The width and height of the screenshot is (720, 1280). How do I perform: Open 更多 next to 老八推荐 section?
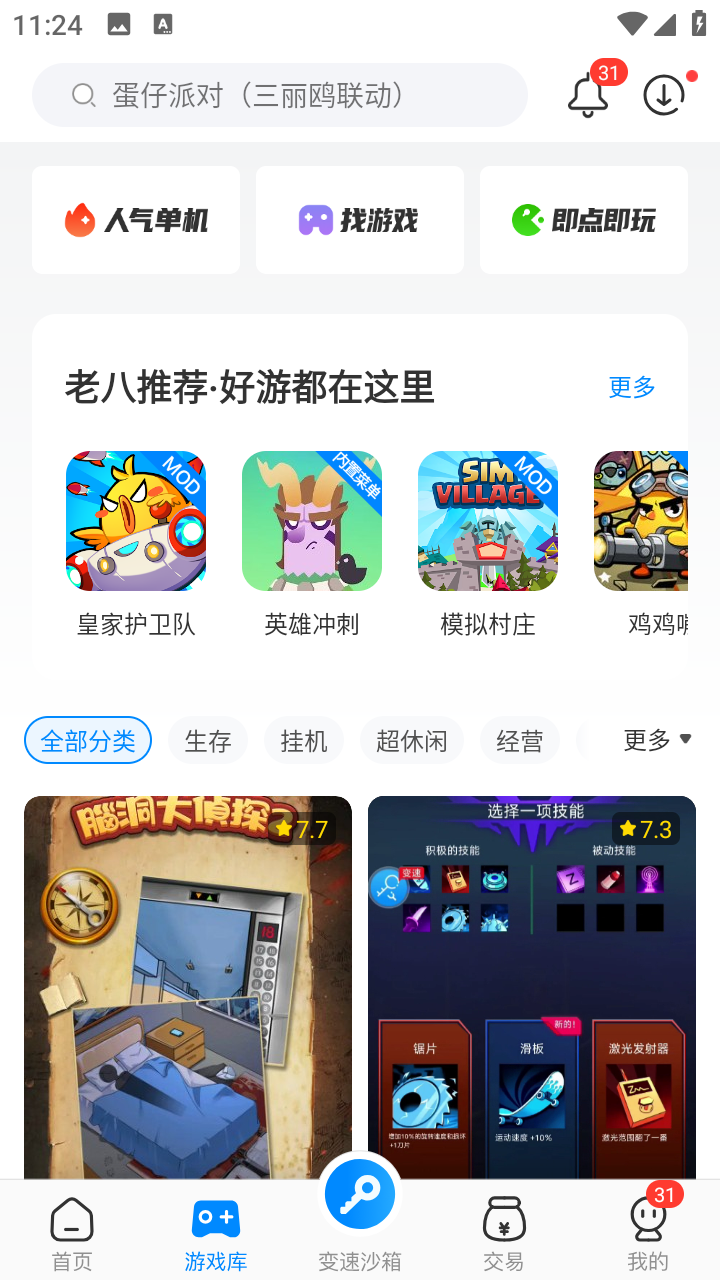tap(630, 388)
